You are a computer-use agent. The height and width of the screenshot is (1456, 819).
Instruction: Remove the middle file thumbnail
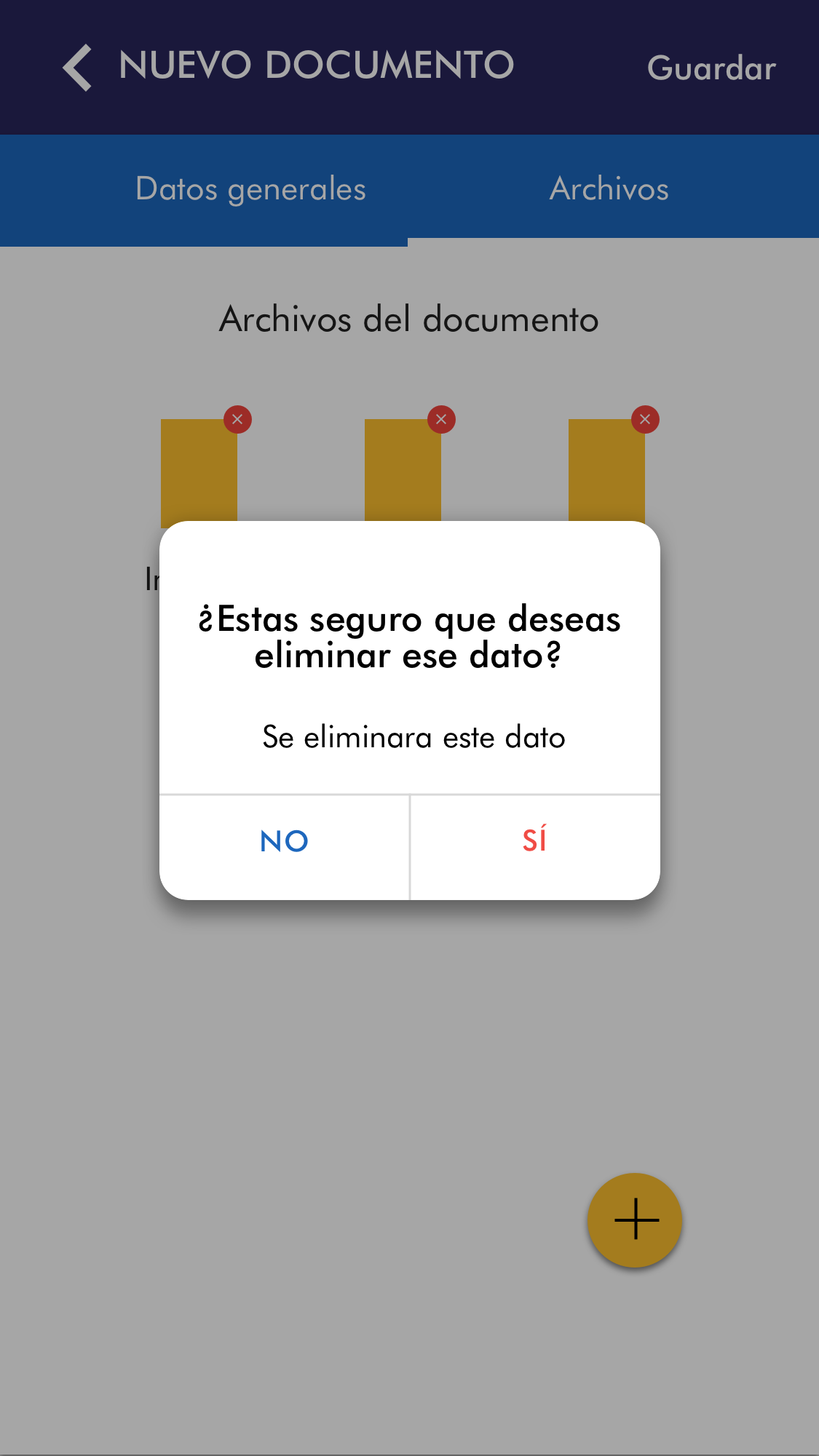pyautogui.click(x=441, y=420)
